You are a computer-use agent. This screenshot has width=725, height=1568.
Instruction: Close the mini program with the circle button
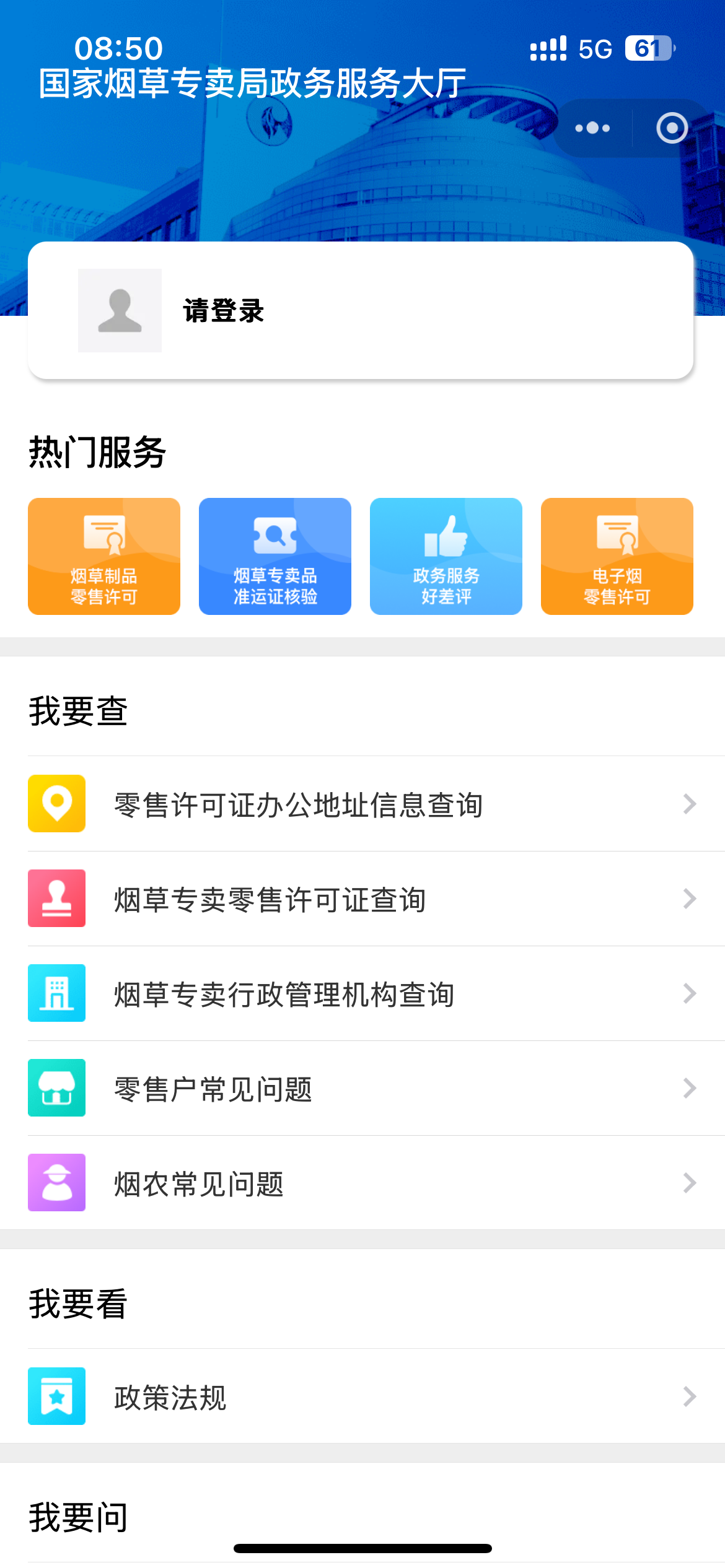click(672, 128)
